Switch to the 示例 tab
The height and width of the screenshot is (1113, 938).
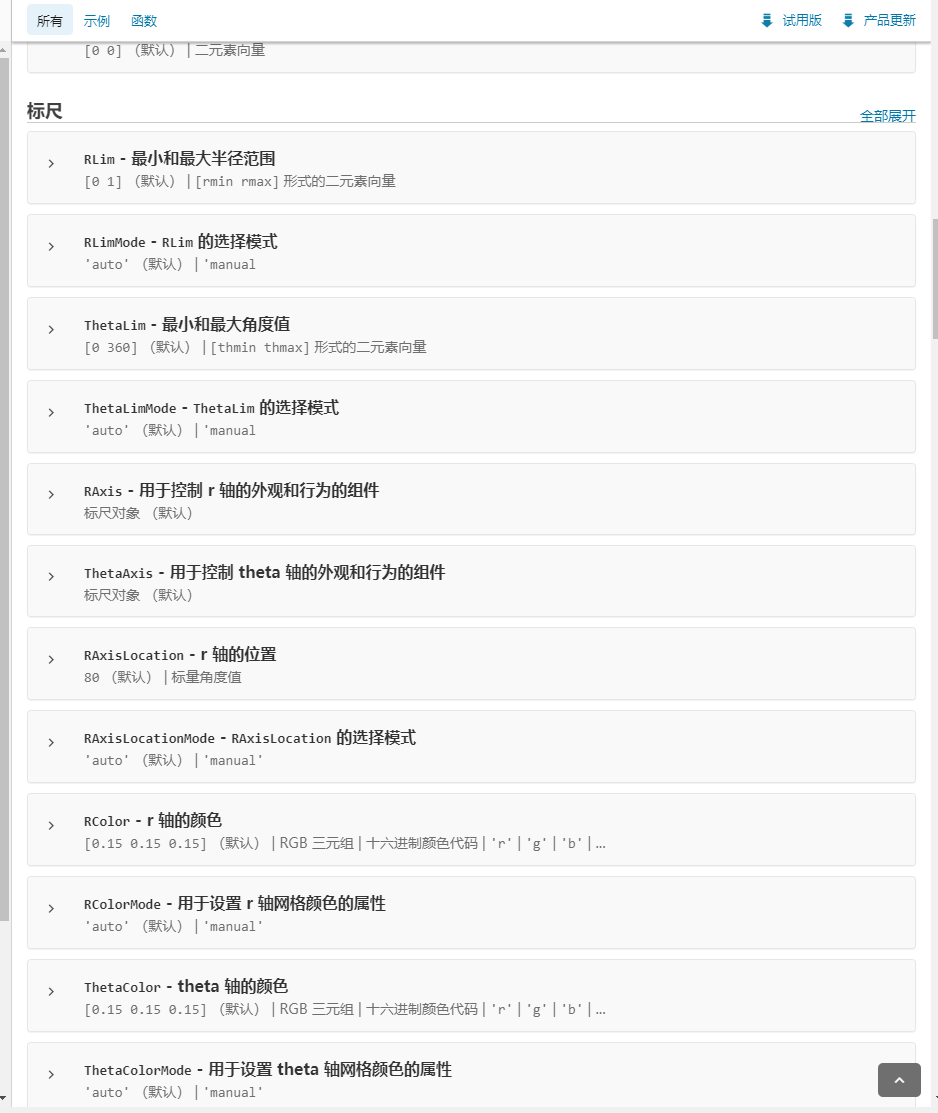click(97, 20)
